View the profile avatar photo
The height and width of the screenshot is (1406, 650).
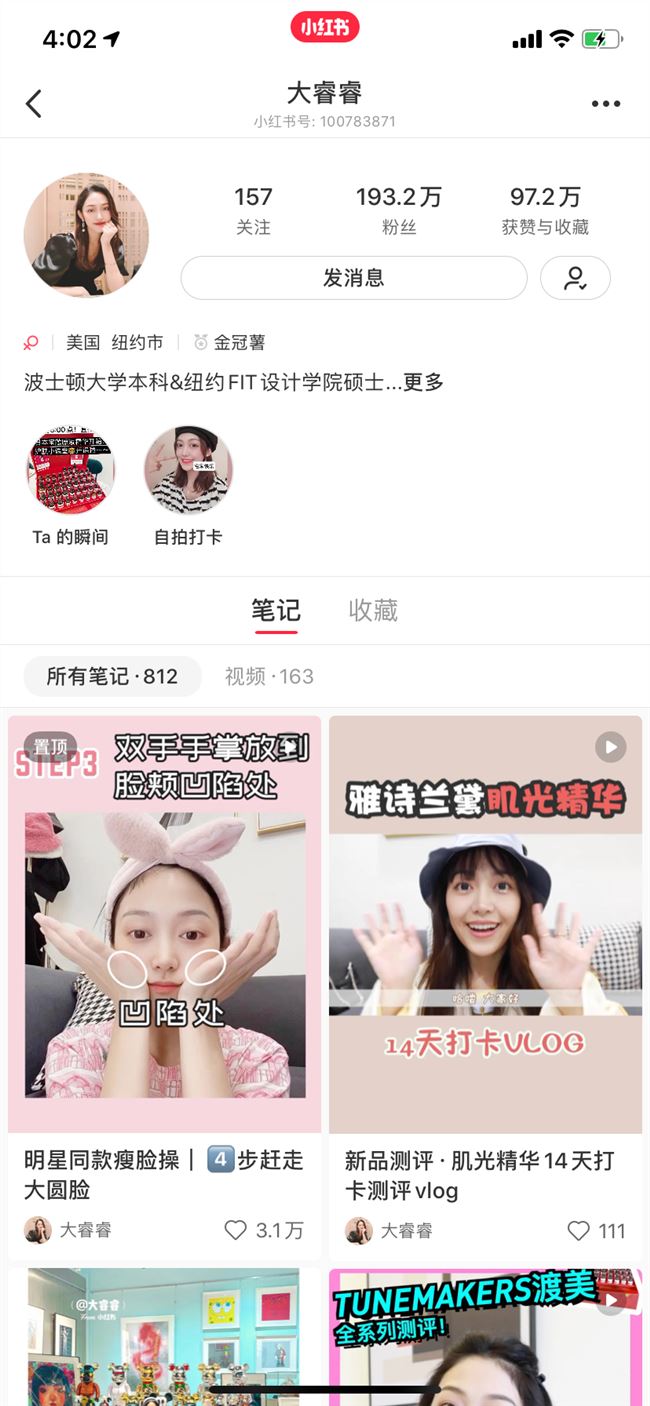[x=86, y=235]
